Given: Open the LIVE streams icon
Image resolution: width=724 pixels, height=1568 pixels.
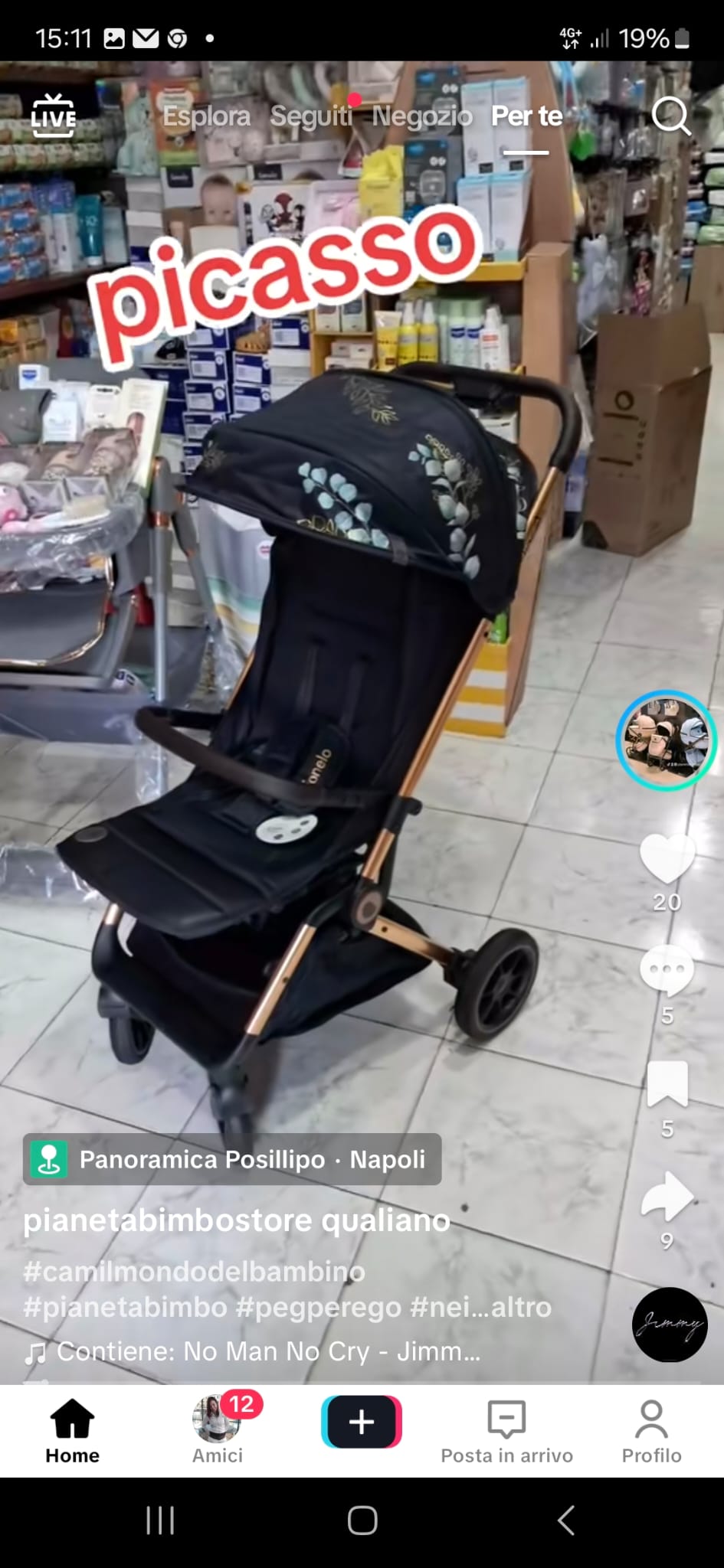Looking at the screenshot, I should pyautogui.click(x=53, y=116).
